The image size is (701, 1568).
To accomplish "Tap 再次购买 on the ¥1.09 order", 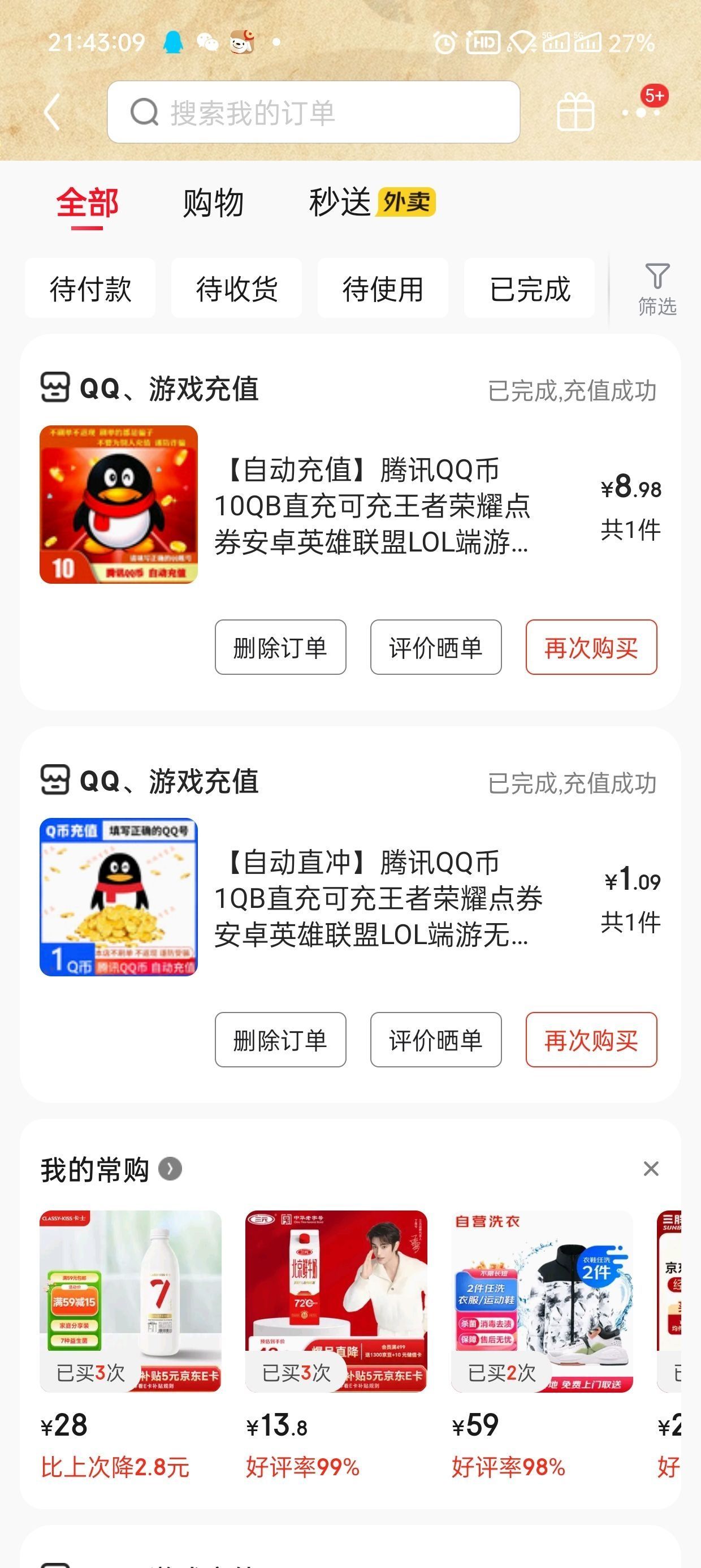I will coord(591,1040).
